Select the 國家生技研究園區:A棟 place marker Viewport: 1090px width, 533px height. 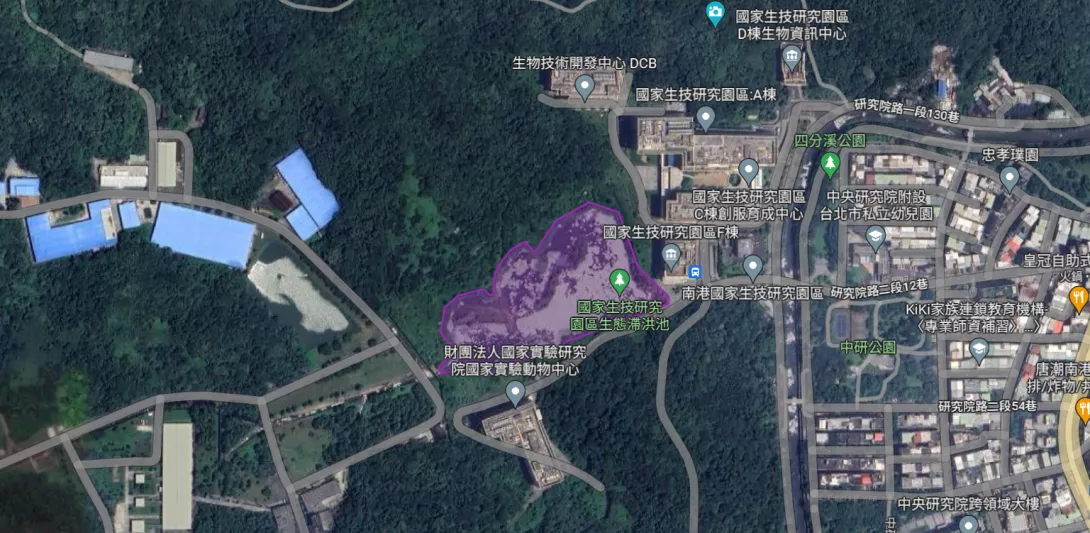pos(705,118)
